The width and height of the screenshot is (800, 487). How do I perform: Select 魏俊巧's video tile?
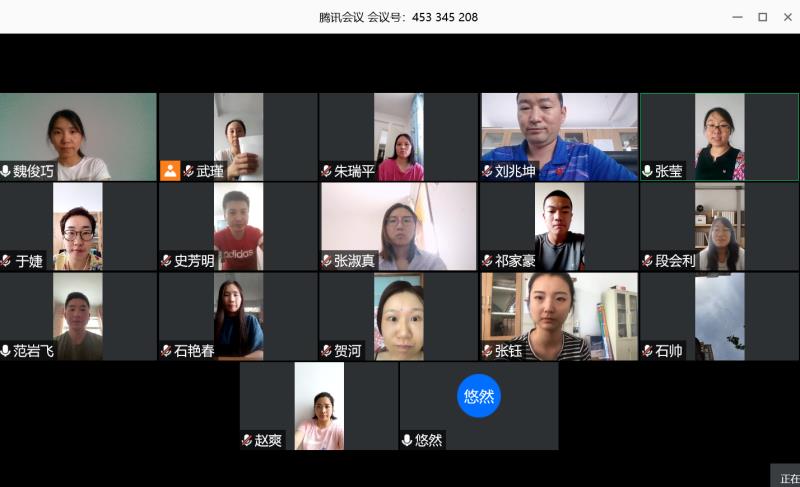[x=78, y=137]
